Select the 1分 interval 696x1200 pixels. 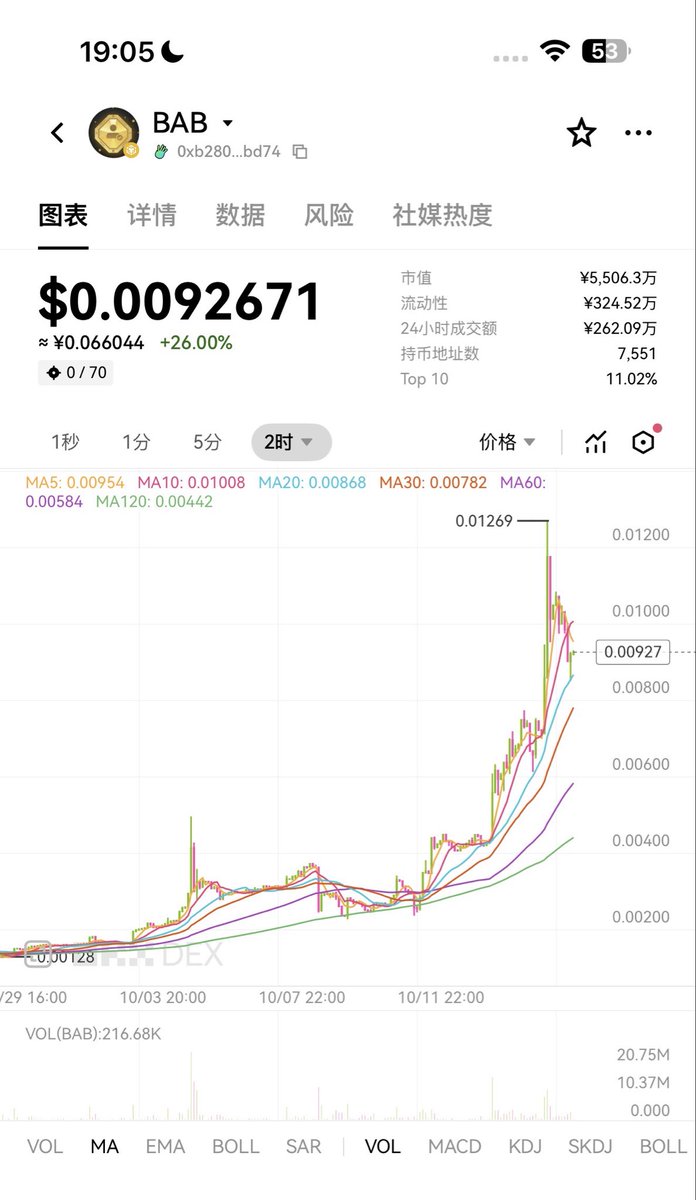(x=136, y=441)
